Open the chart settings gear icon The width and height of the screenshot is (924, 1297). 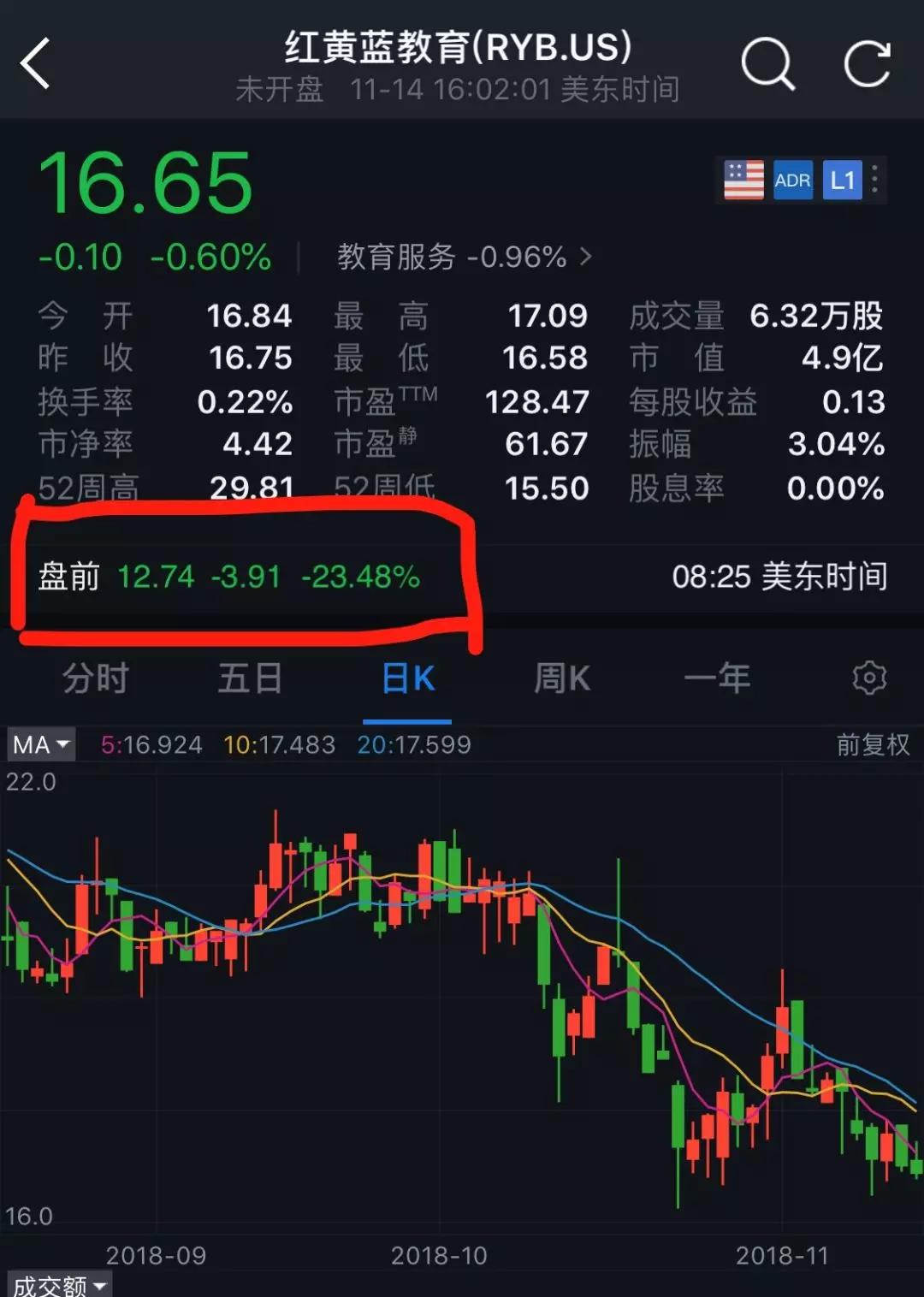point(869,677)
